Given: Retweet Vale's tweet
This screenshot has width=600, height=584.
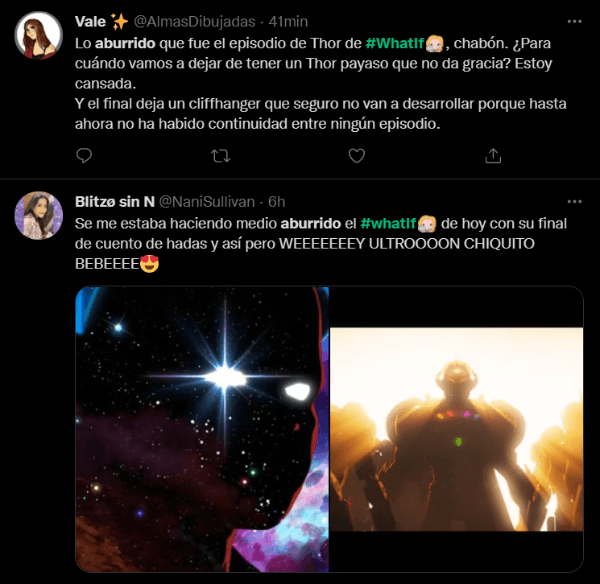Looking at the screenshot, I should pos(221,155).
